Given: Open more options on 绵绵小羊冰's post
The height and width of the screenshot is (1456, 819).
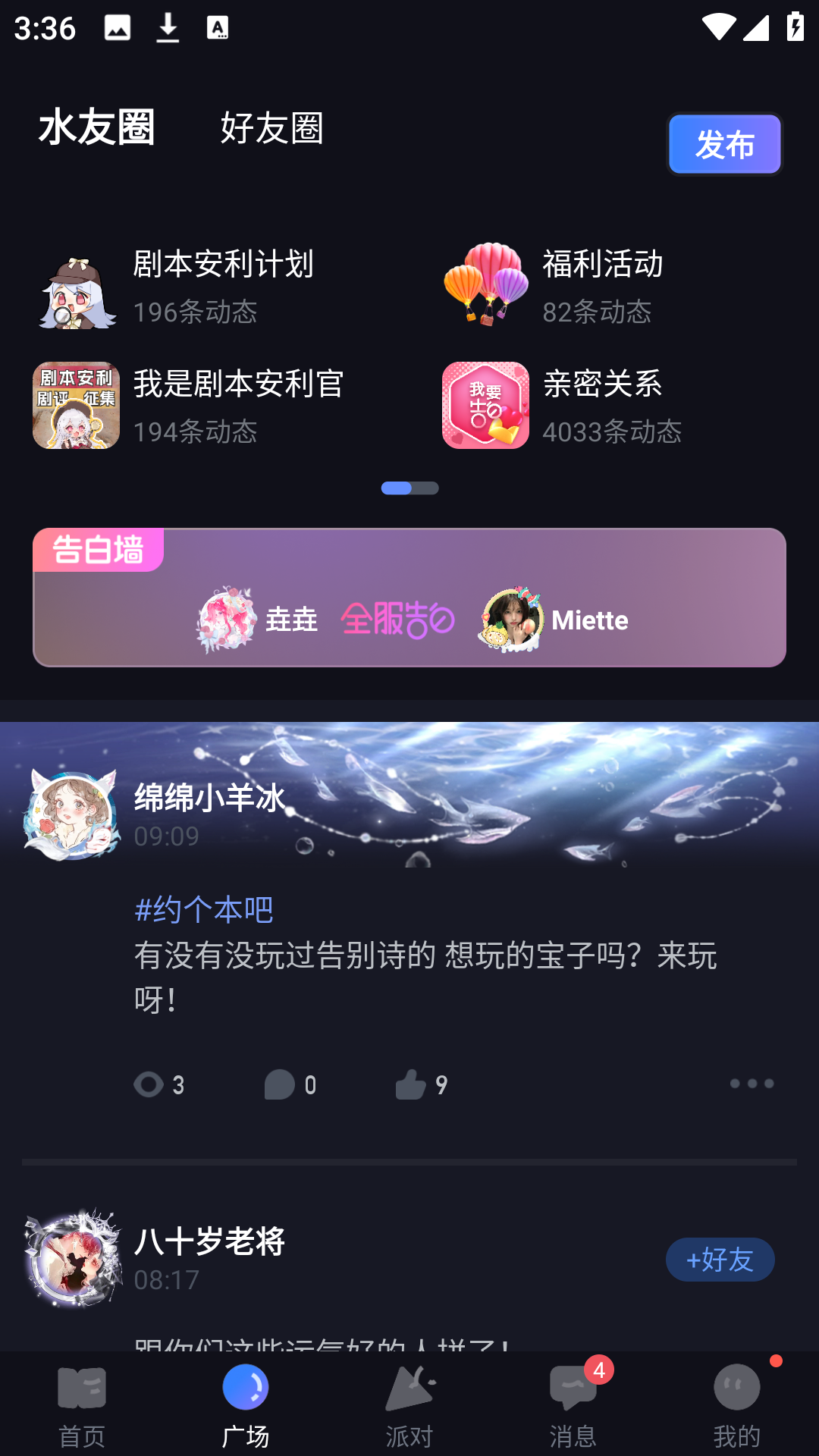Looking at the screenshot, I should (x=752, y=1084).
